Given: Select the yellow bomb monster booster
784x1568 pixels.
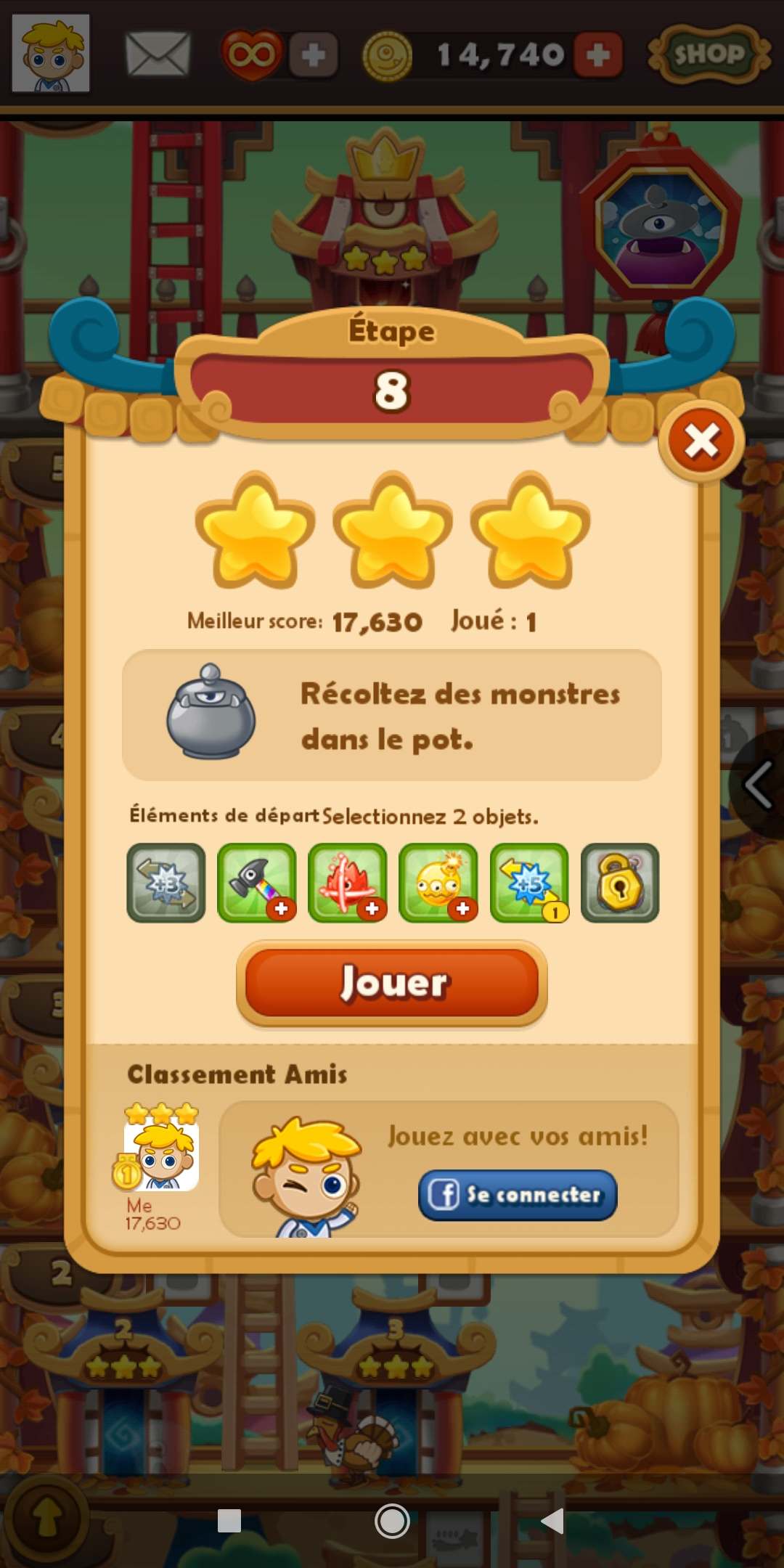Looking at the screenshot, I should 438,882.
